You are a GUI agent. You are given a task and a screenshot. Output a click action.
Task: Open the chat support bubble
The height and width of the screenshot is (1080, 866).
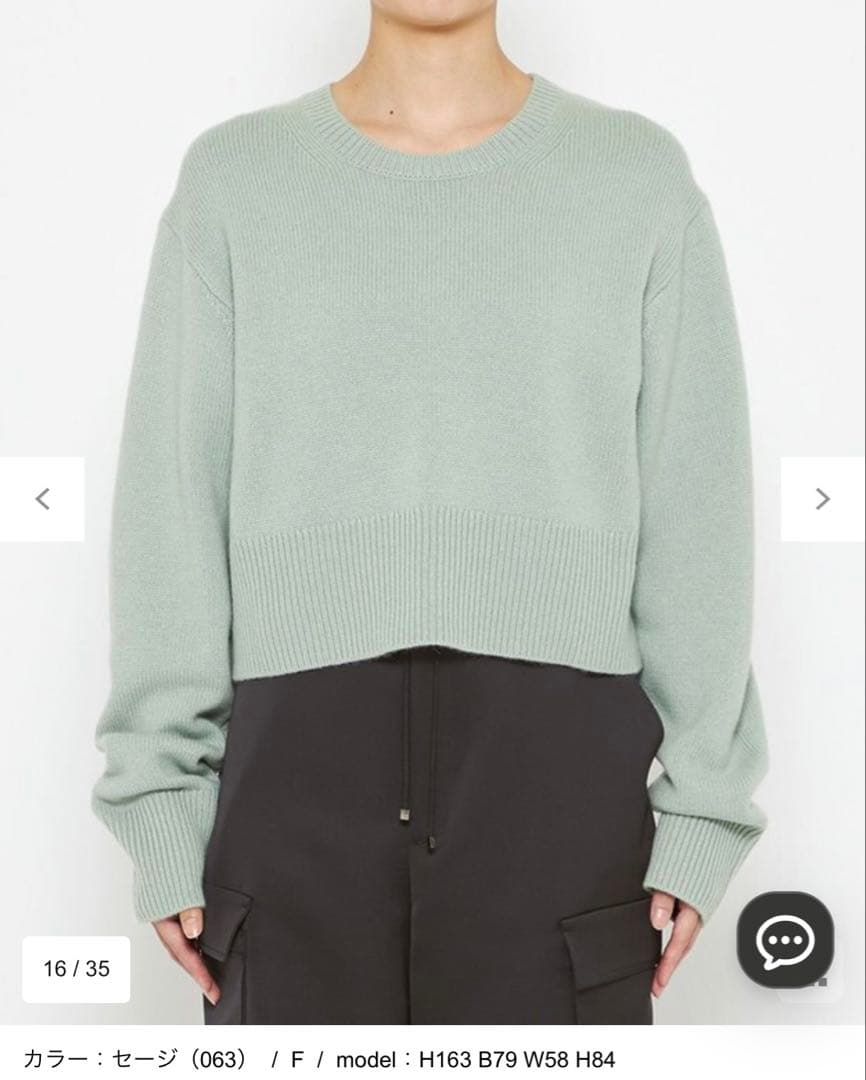coord(785,940)
